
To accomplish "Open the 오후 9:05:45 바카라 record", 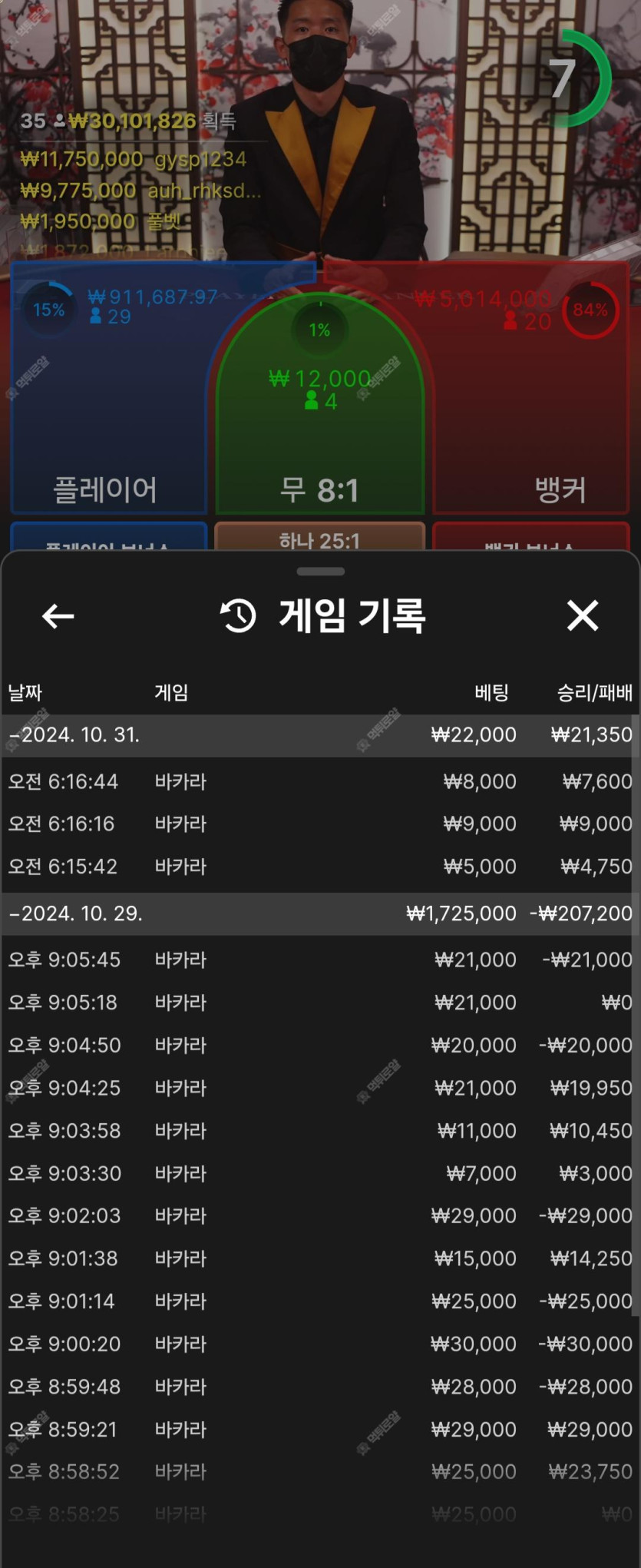I will (319, 960).
